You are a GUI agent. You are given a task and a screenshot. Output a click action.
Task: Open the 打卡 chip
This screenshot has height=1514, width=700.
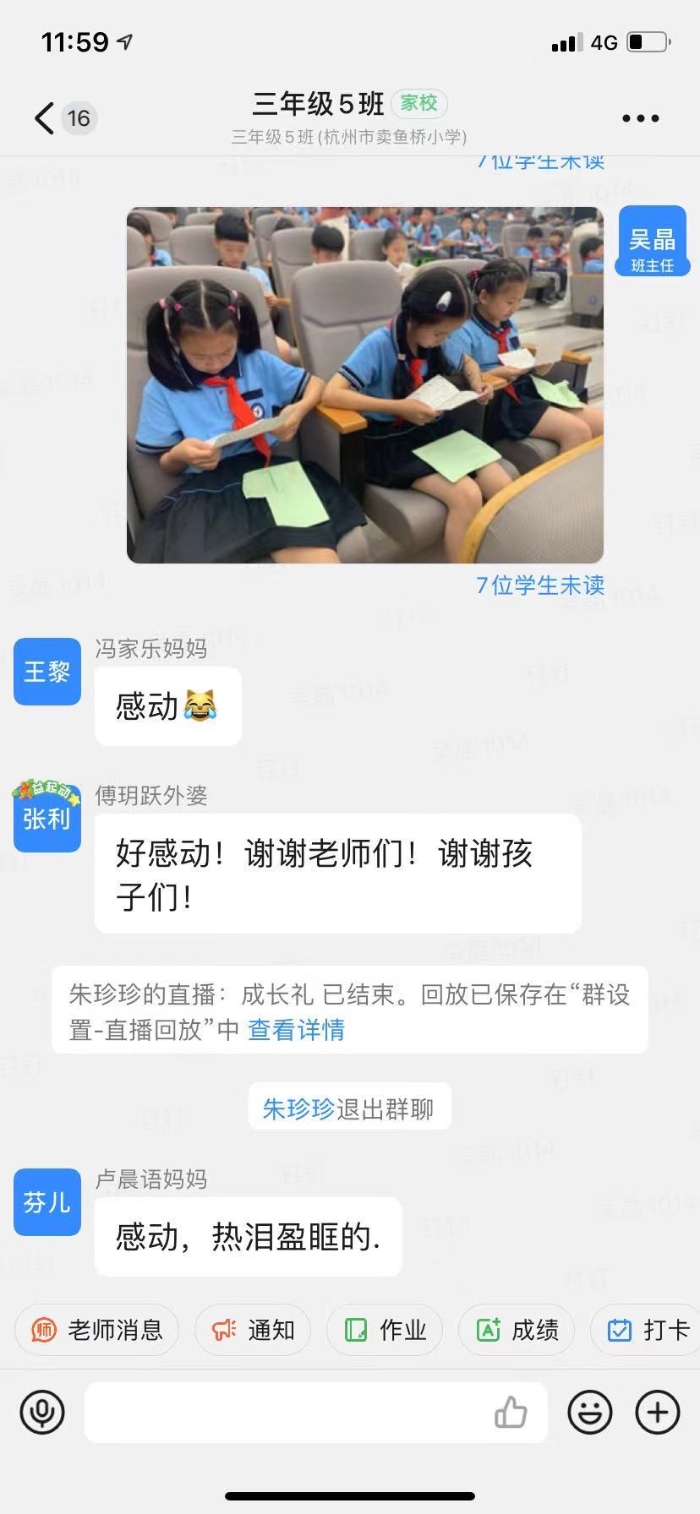click(648, 1330)
